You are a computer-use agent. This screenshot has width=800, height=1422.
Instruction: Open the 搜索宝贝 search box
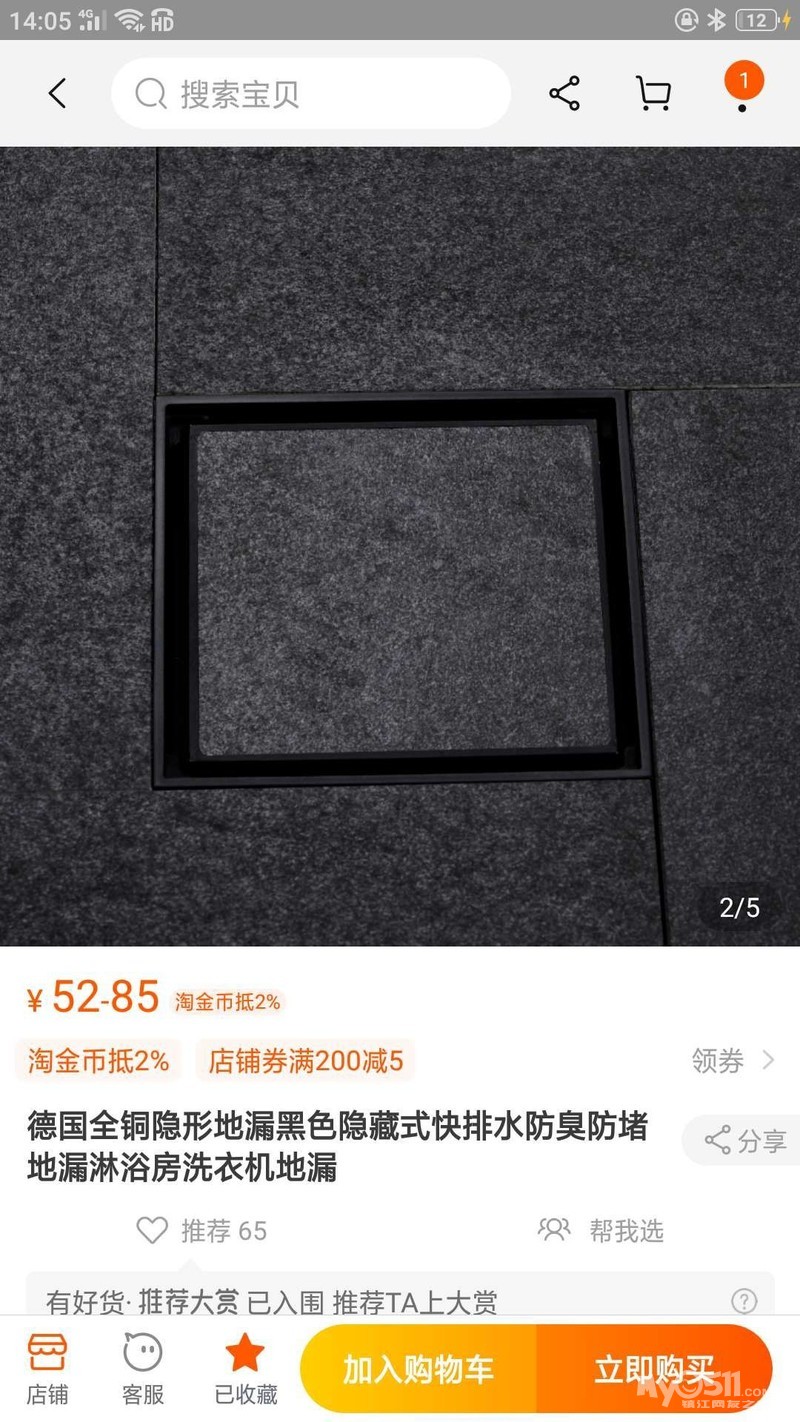tap(310, 94)
